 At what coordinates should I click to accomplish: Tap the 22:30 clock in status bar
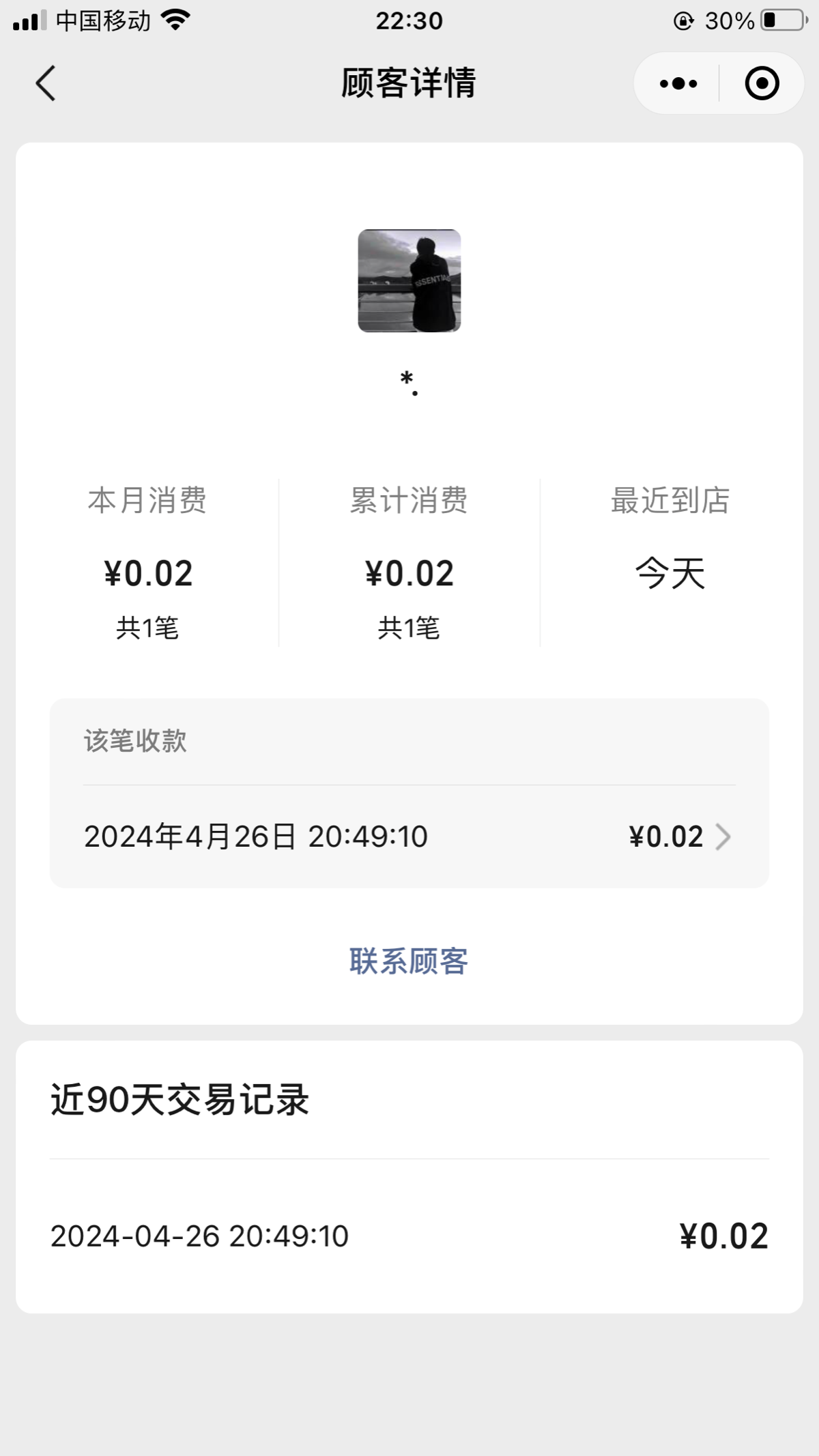coord(409,20)
